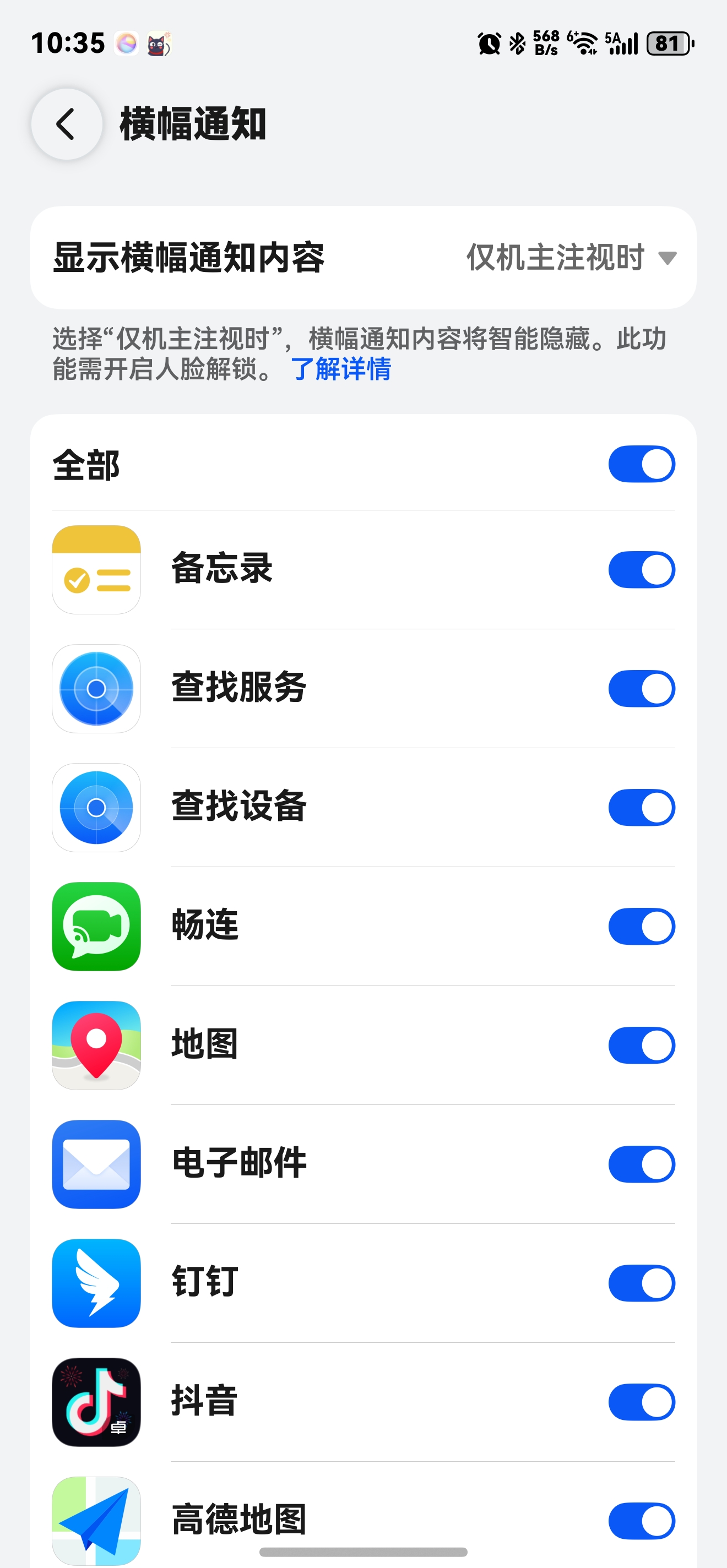Screen dimensions: 727x1568
Task: Toggle the 全部 banner switch
Action: pyautogui.click(x=641, y=465)
